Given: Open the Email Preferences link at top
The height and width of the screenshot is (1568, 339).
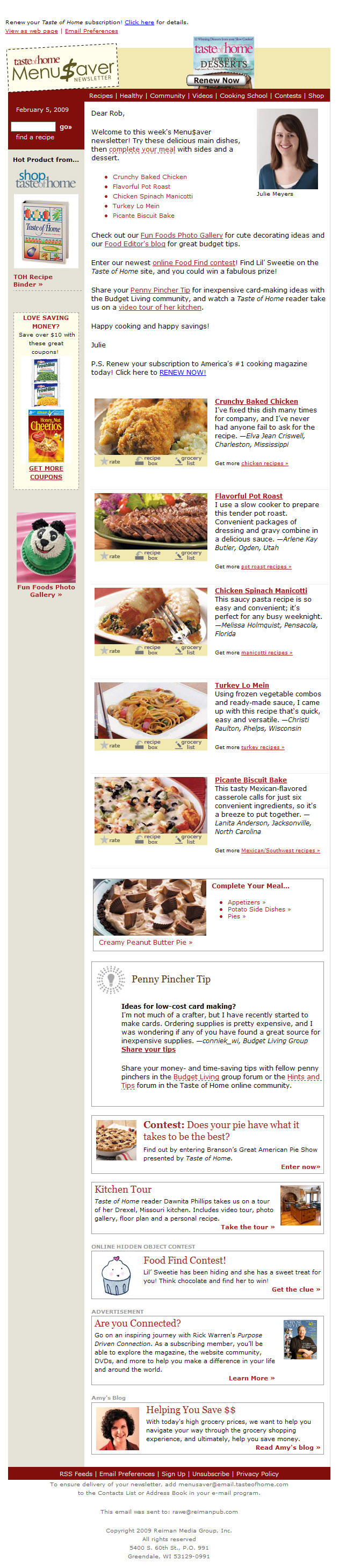Looking at the screenshot, I should (x=91, y=31).
